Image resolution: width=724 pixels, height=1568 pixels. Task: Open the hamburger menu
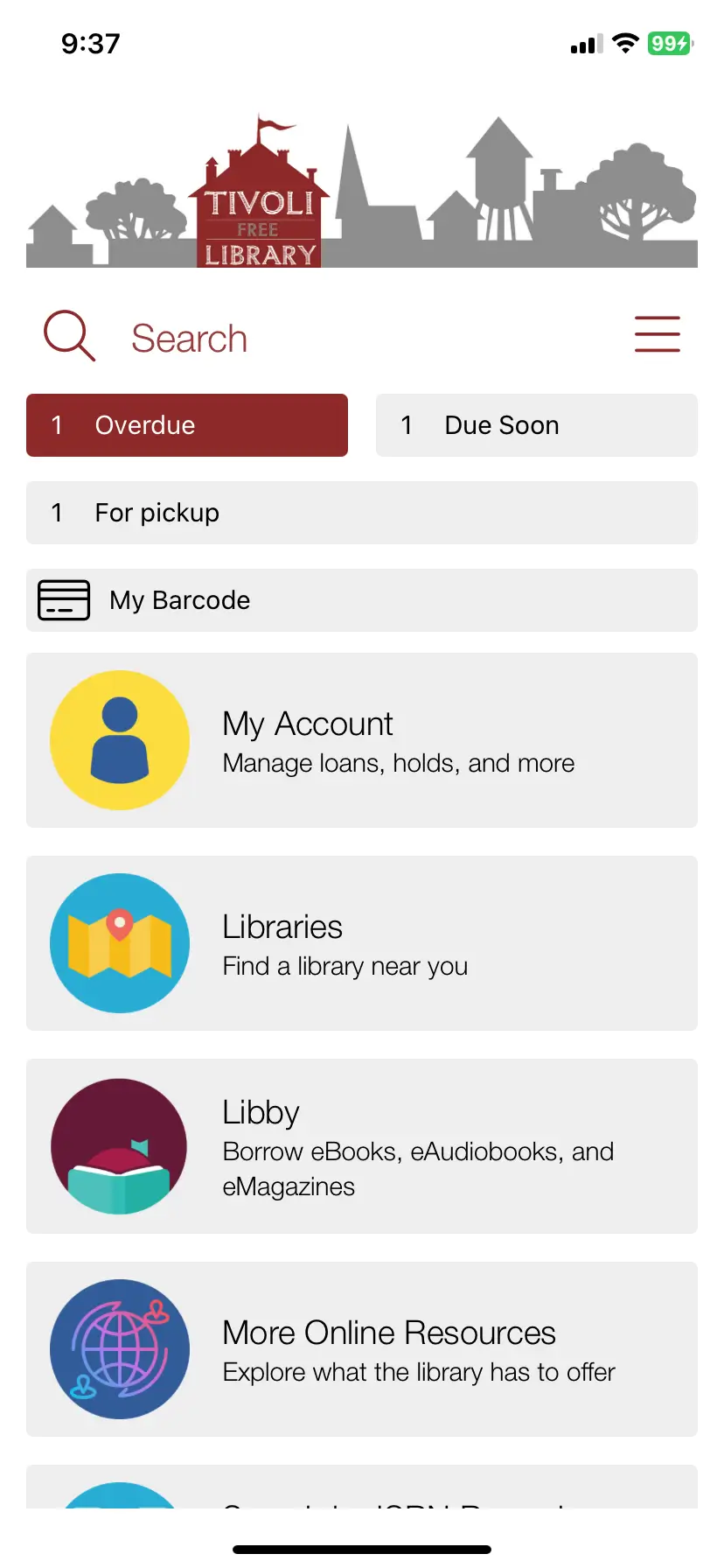657,334
